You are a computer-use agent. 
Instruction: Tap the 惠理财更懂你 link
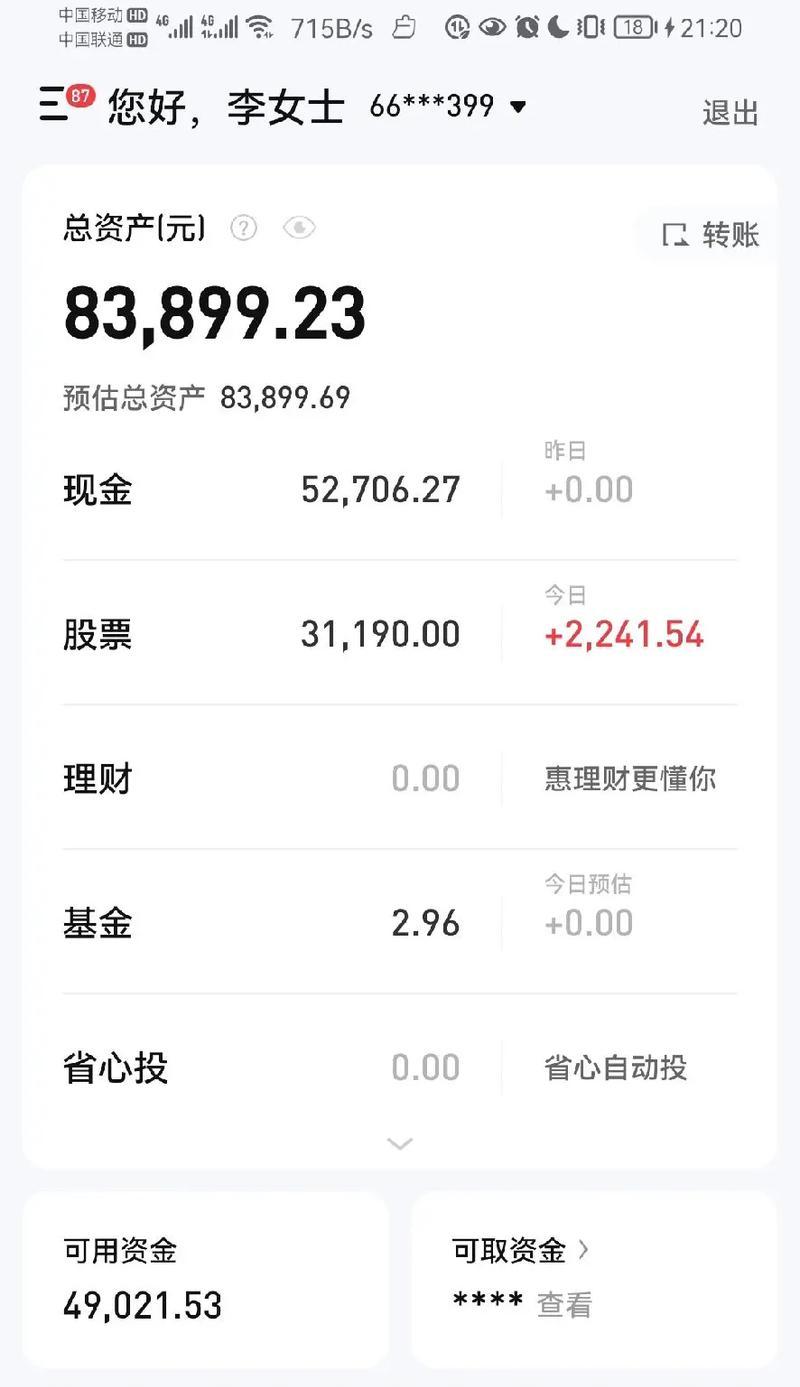pos(630,778)
